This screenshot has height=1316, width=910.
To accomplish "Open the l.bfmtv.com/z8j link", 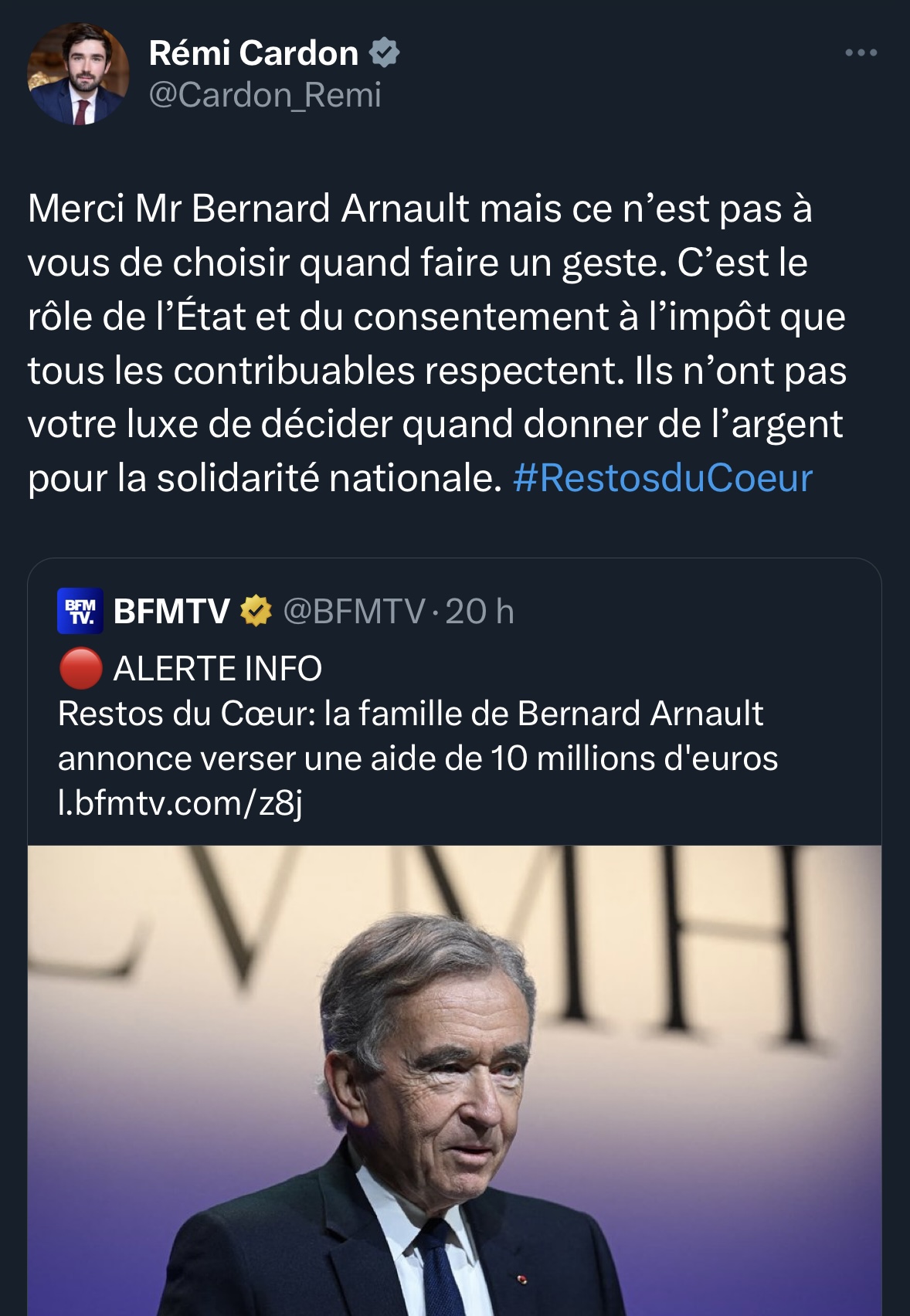I will click(x=180, y=803).
